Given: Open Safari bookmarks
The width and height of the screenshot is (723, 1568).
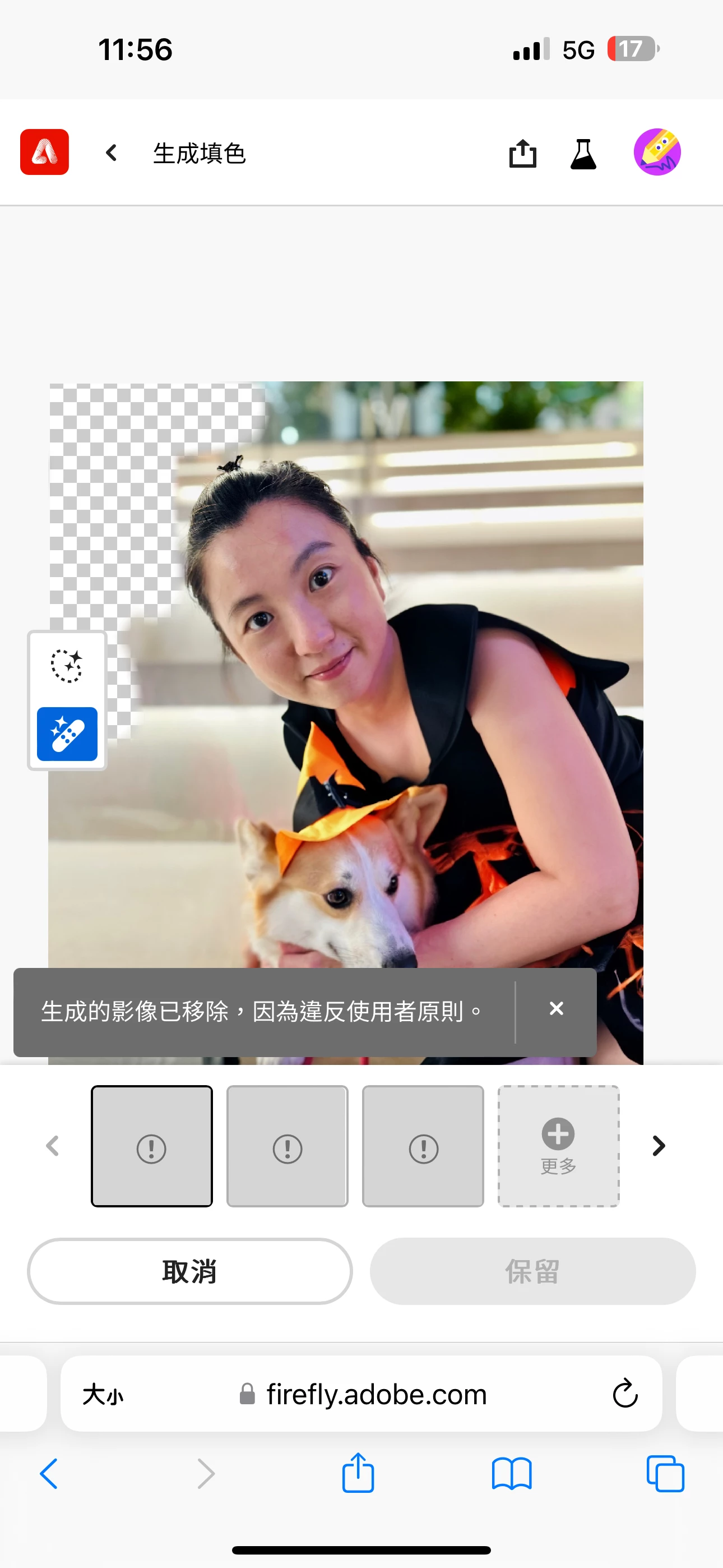Looking at the screenshot, I should 511,1474.
